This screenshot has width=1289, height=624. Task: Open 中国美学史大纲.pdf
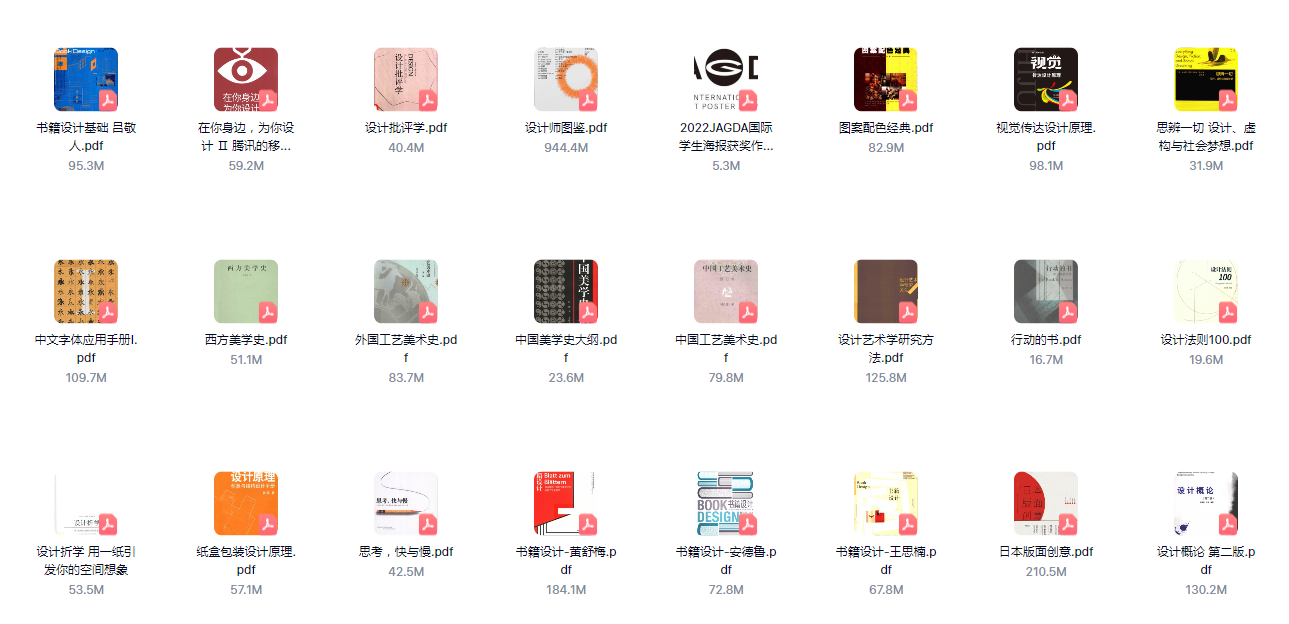(566, 291)
